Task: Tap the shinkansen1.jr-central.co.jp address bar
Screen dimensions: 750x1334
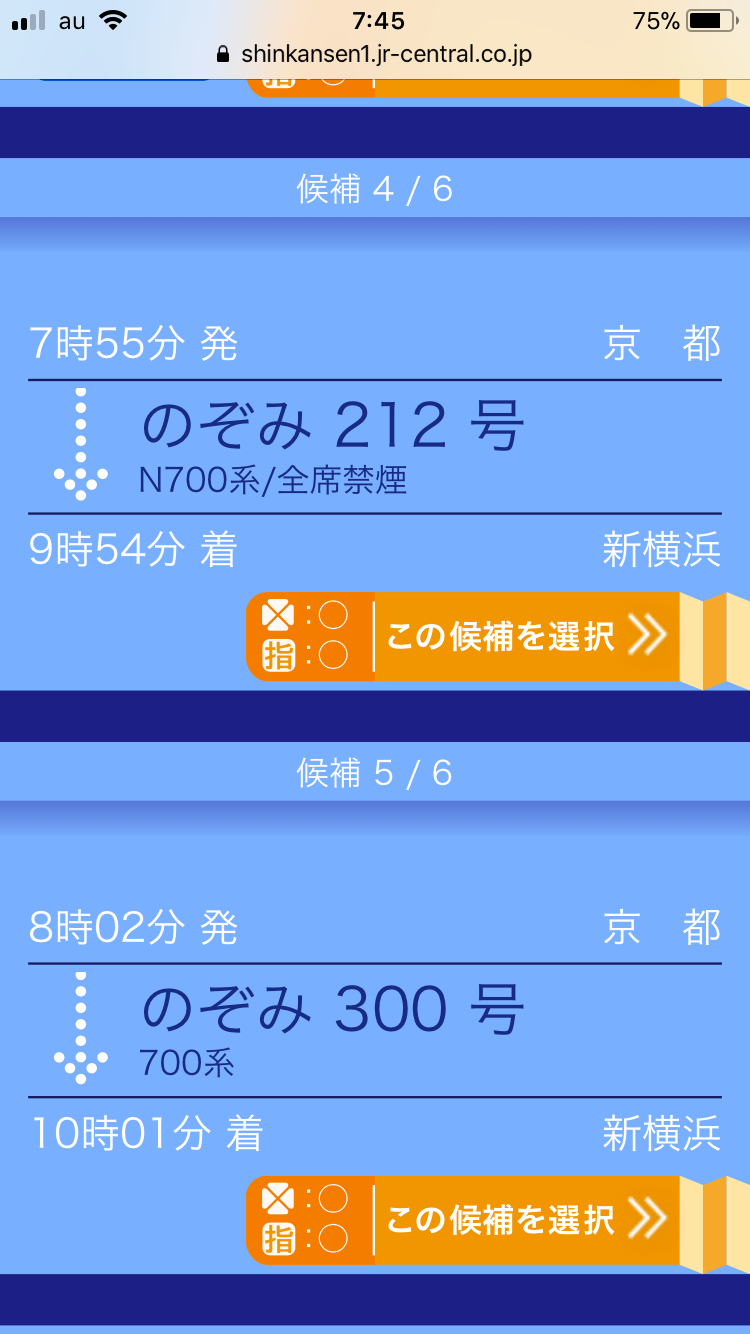Action: tap(374, 54)
